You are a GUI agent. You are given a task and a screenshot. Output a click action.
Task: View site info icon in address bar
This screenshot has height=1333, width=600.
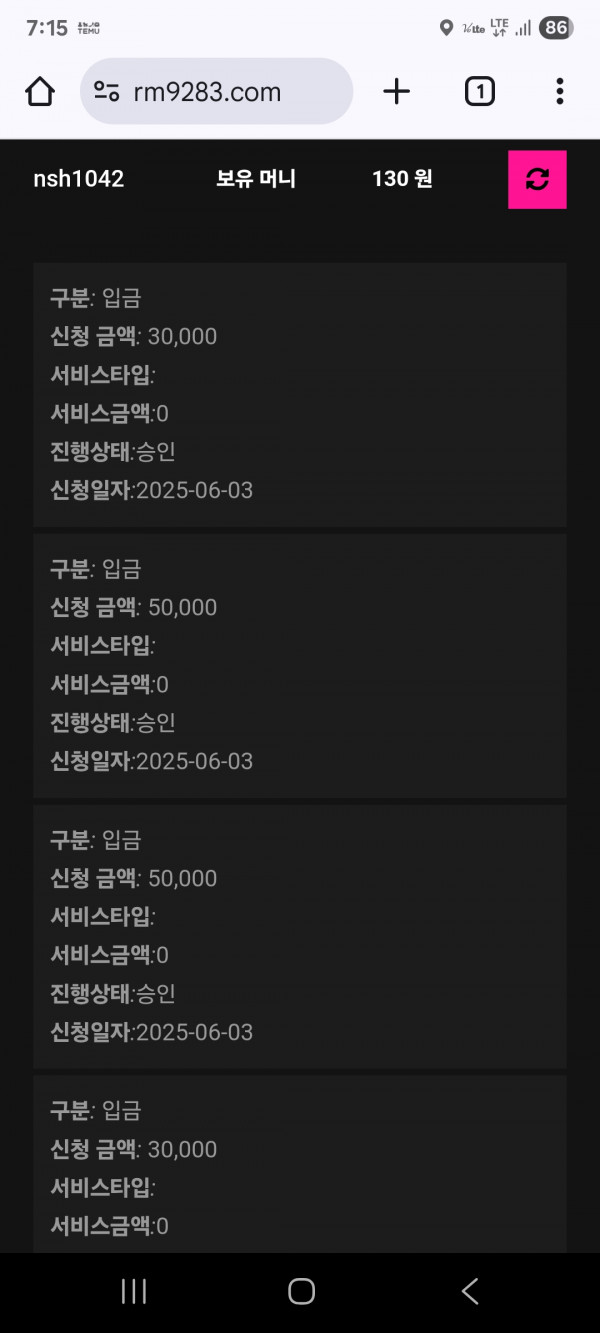coord(107,92)
